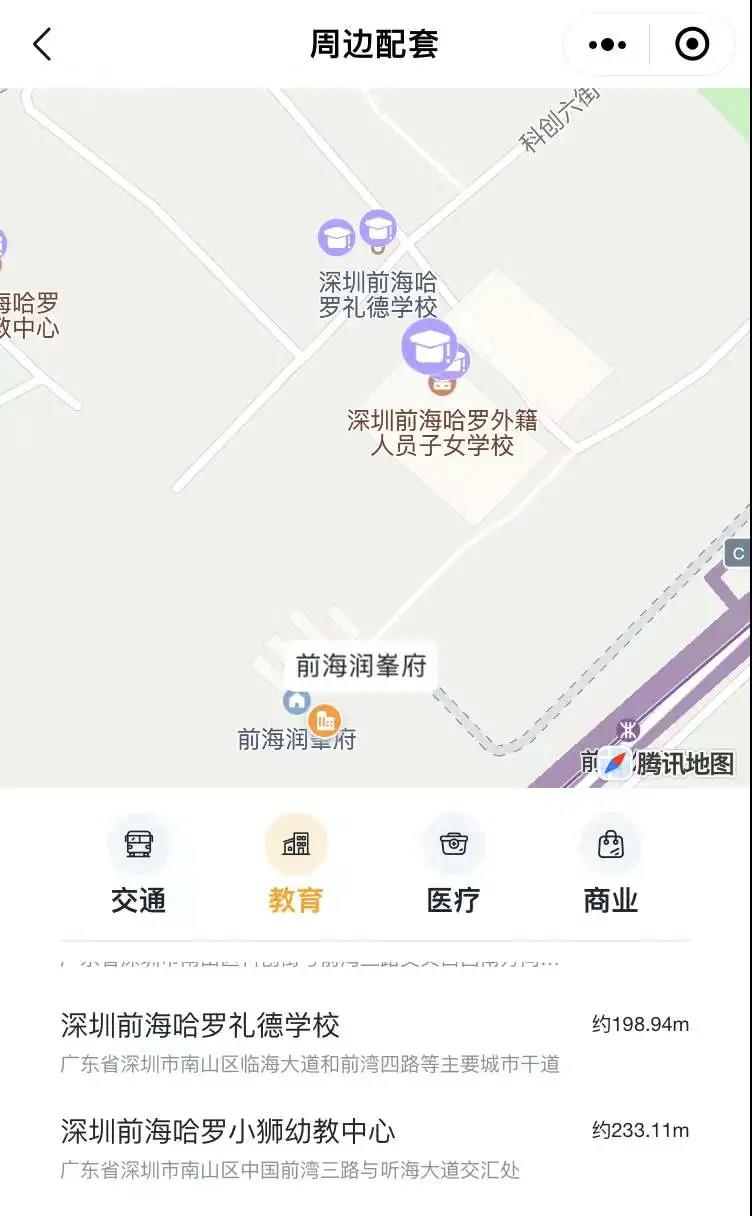The image size is (752, 1216).
Task: Go back to the previous page
Action: coord(42,44)
